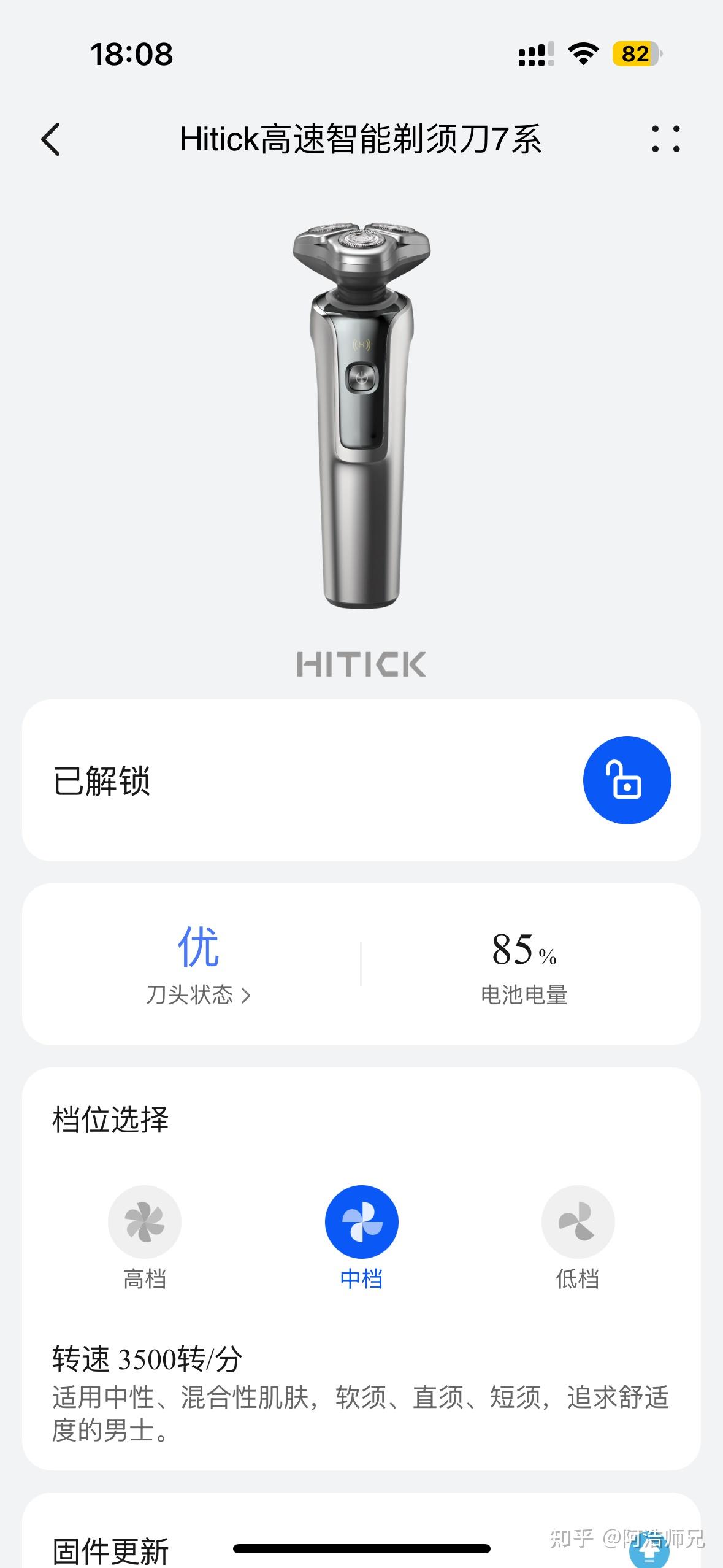Screen dimensions: 723x1568
Task: Select the 中档 medium speed mode
Action: [x=361, y=1222]
